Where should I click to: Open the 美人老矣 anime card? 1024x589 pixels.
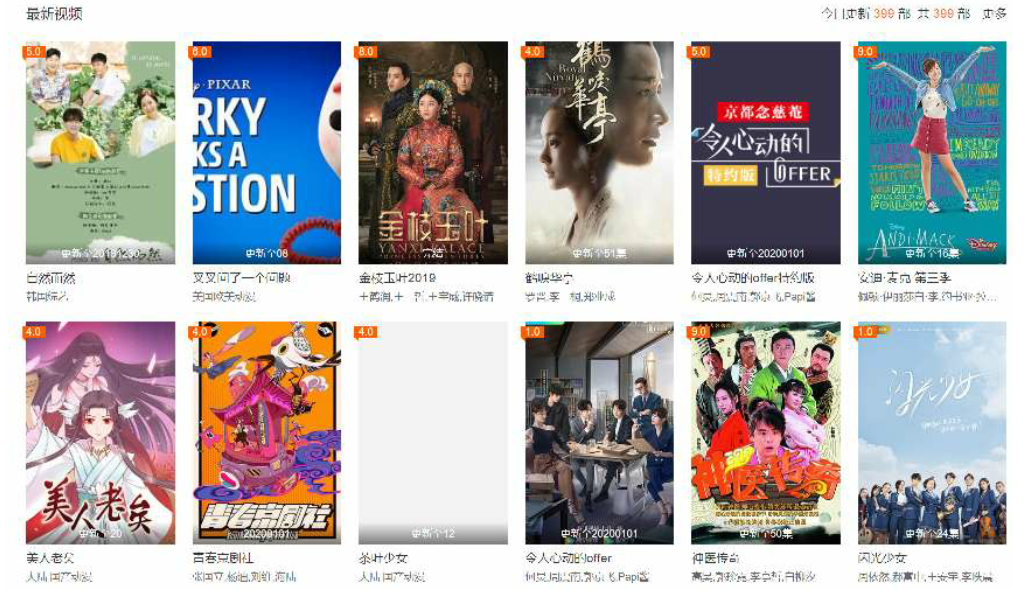(x=100, y=432)
